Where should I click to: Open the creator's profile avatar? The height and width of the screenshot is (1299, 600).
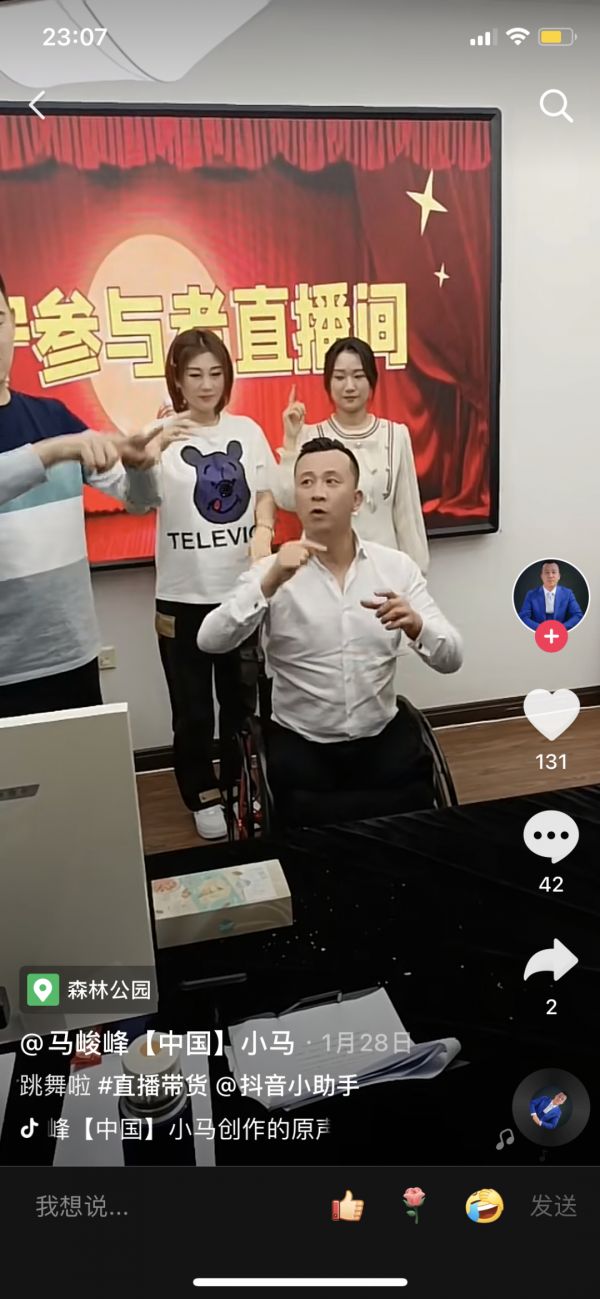point(551,596)
